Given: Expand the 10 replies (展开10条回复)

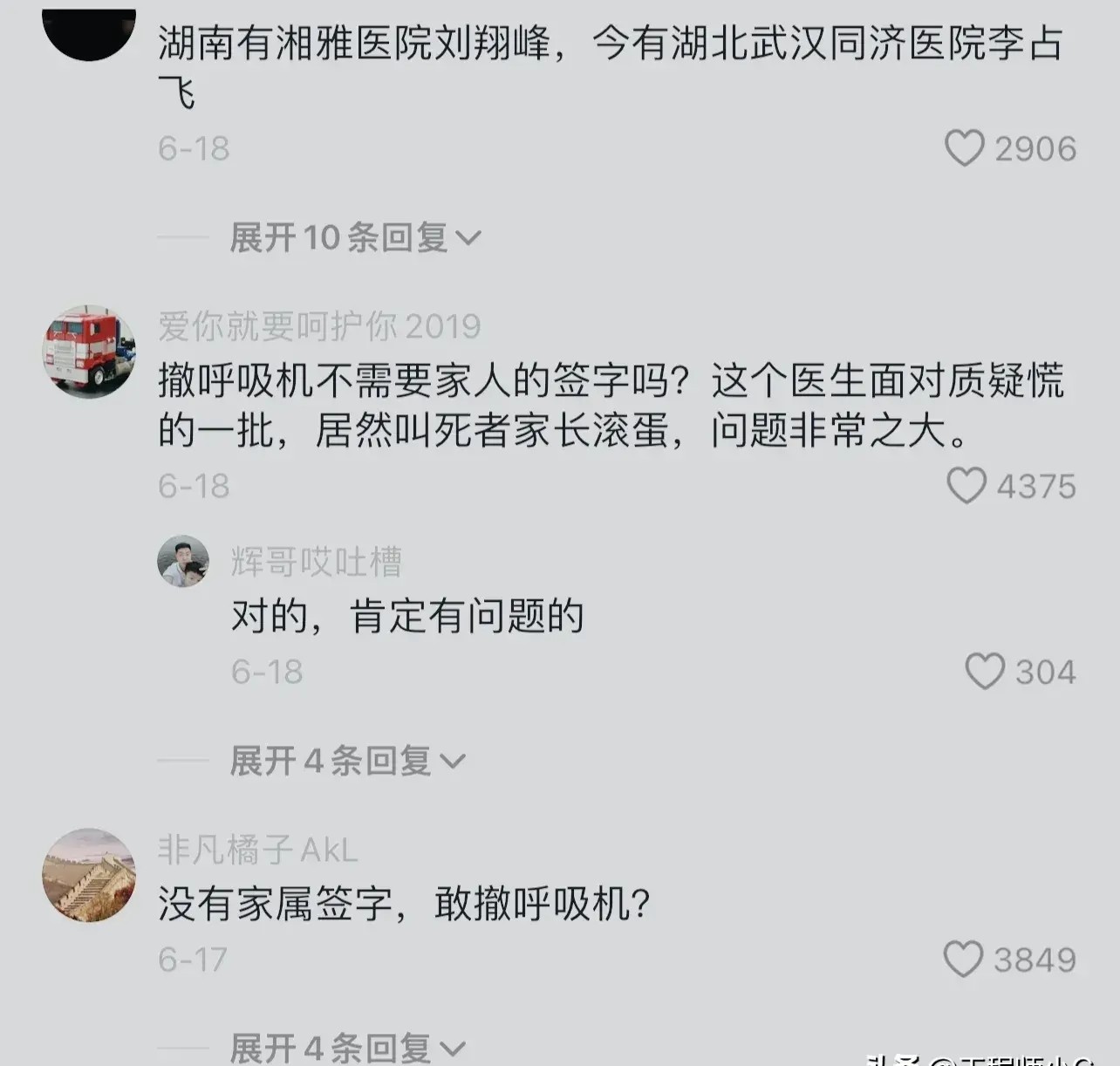Looking at the screenshot, I should 354,237.
